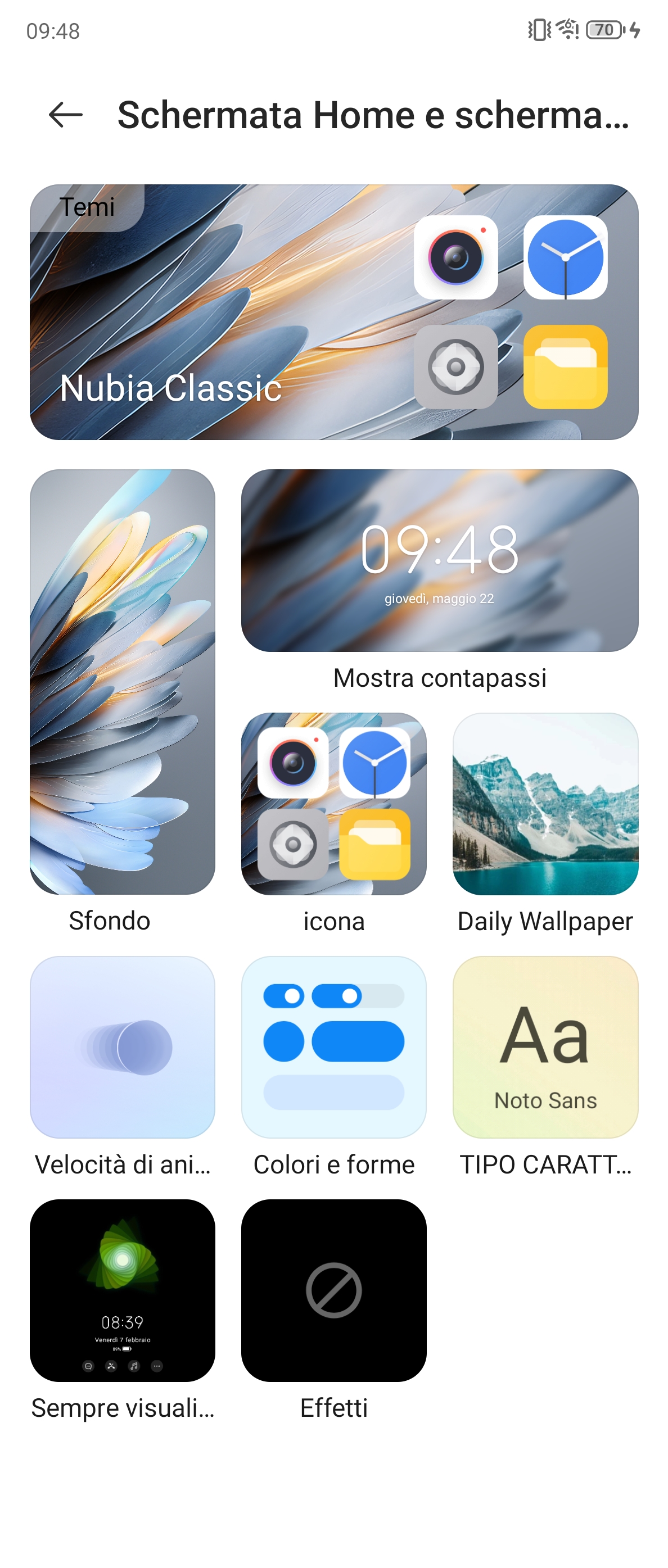Open the Nubia Classic themes card
This screenshot has width=668, height=1568.
tap(333, 312)
